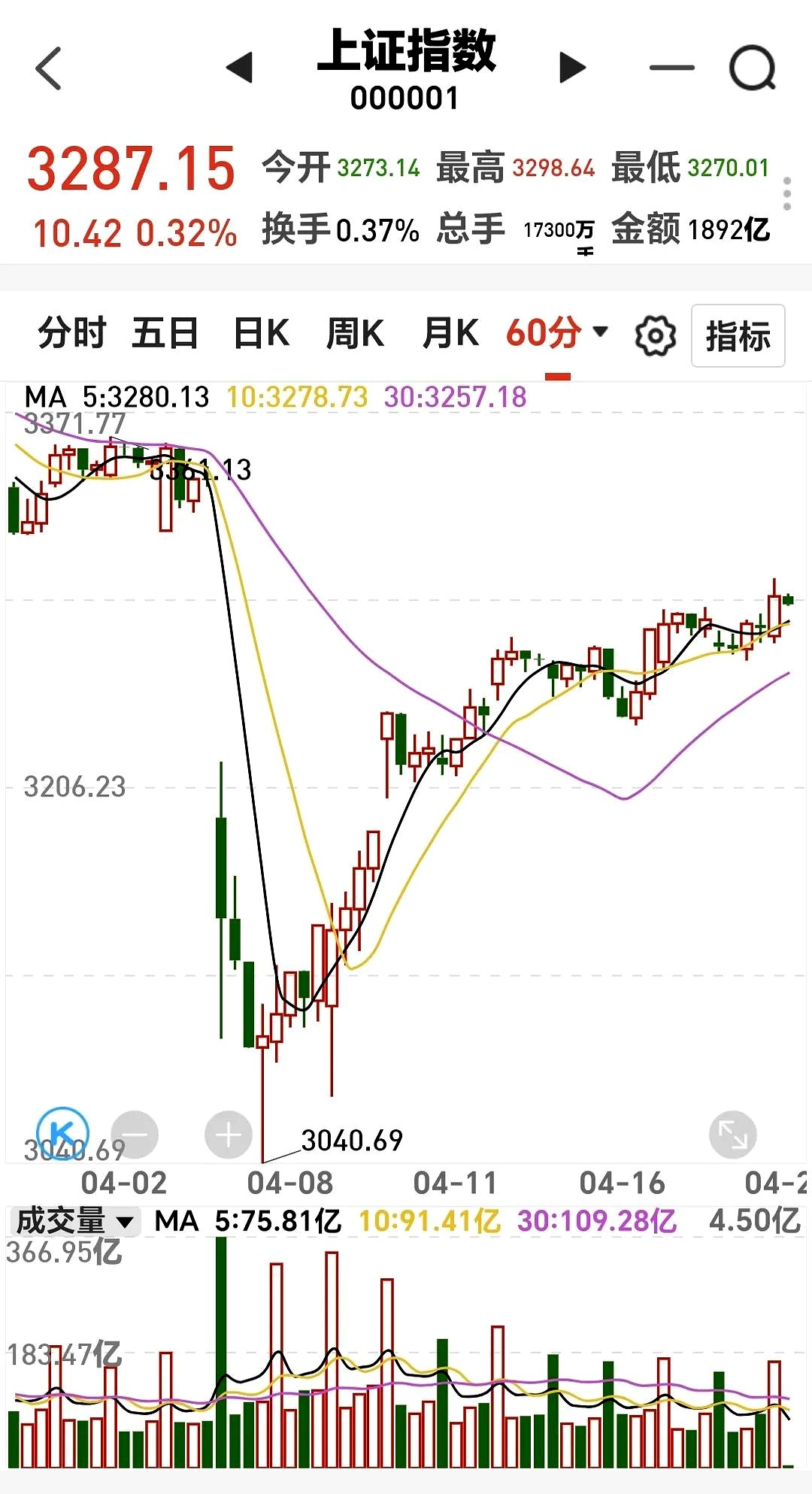Open the 指标 indicators panel

(738, 336)
